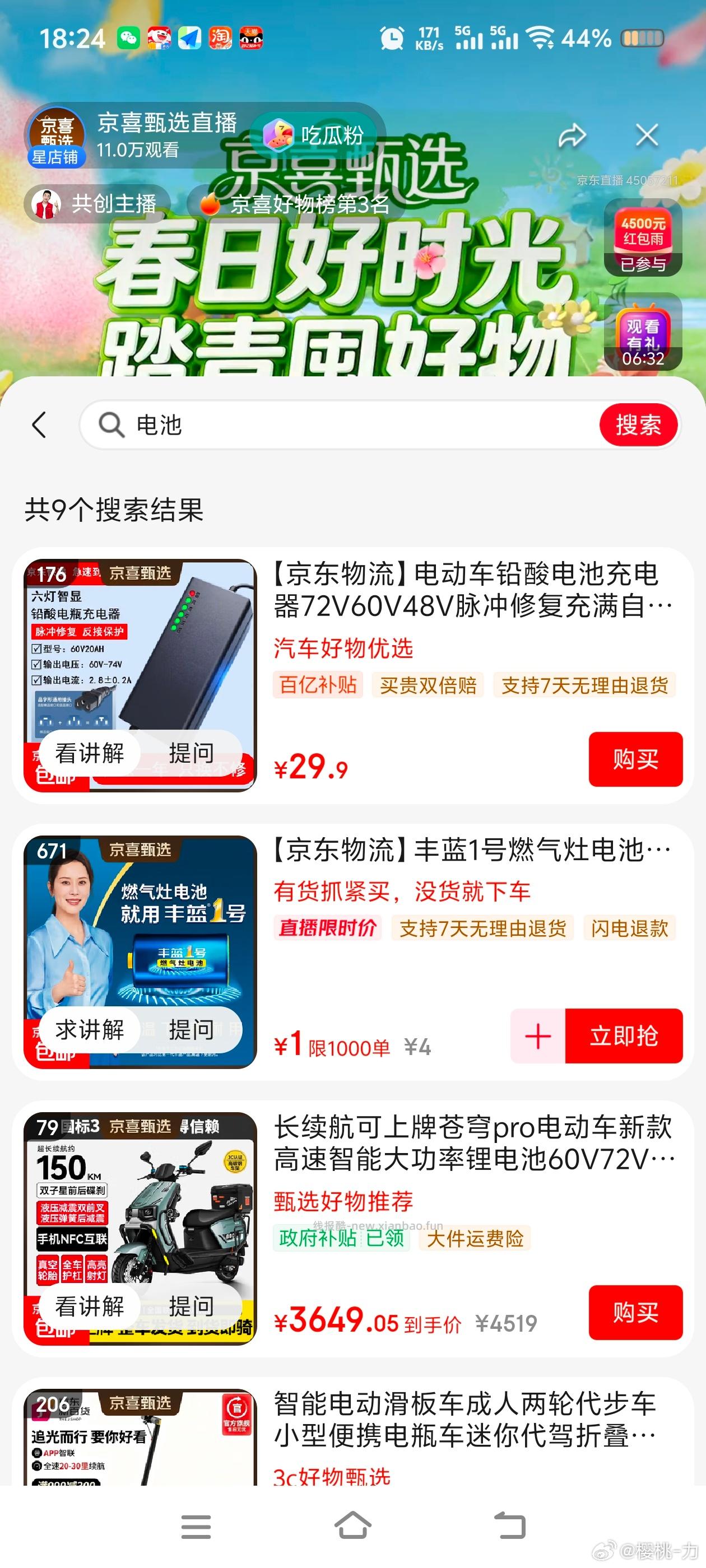This screenshot has width=706, height=1568.
Task: Tap 求讲解 on the 丰蓝 battery item
Action: 90,1030
